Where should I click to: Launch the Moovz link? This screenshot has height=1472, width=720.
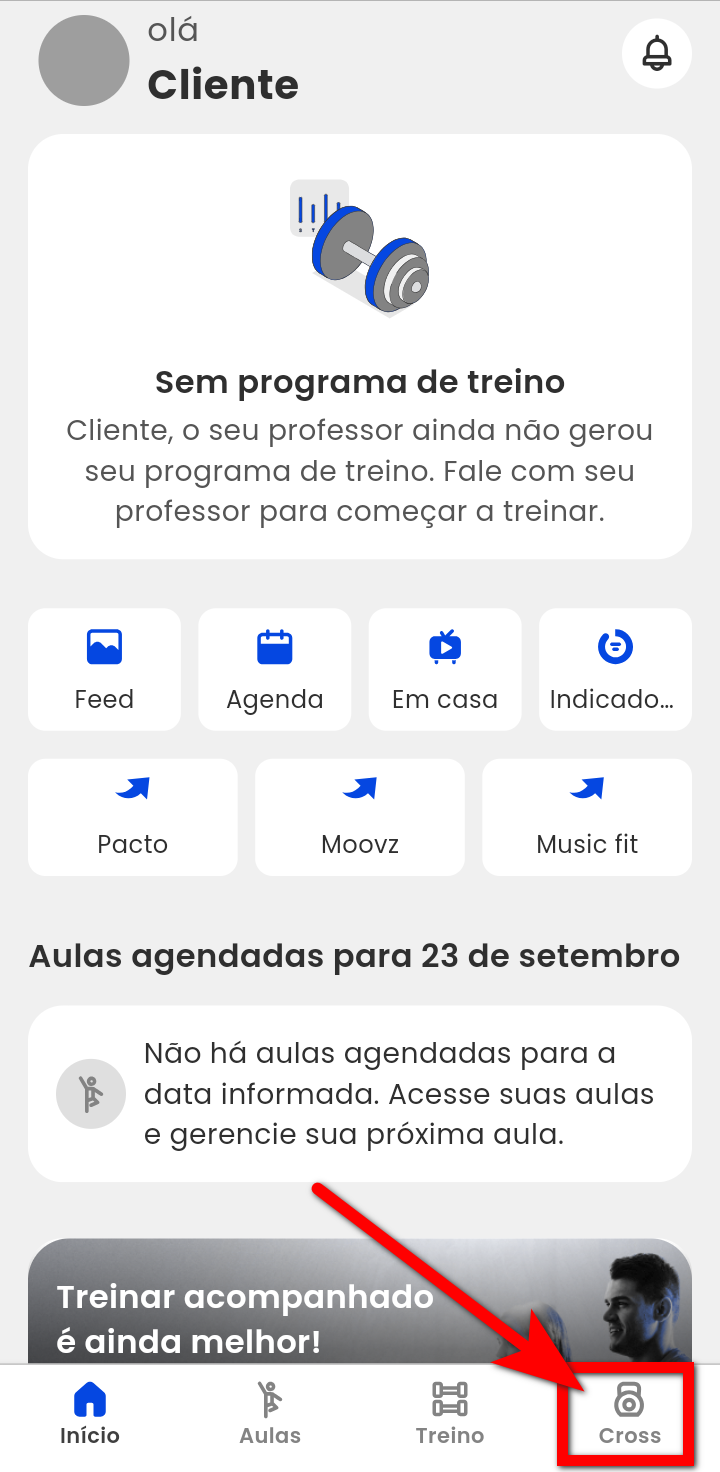tap(360, 816)
